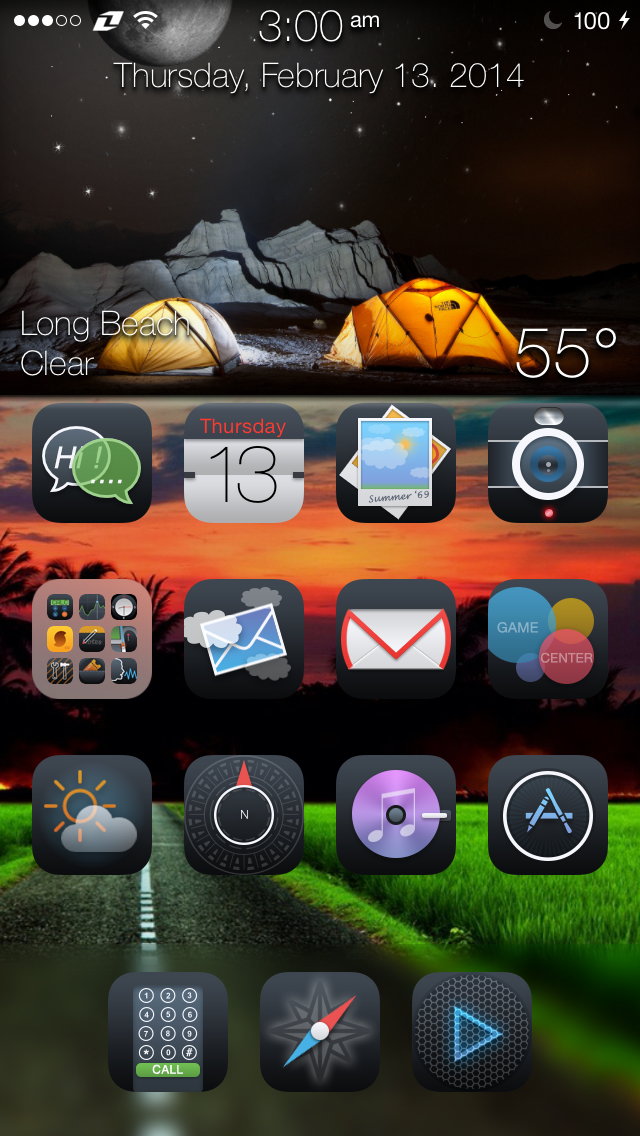The width and height of the screenshot is (640, 1136).
Task: Launch the iTunes music note app
Action: pos(396,814)
